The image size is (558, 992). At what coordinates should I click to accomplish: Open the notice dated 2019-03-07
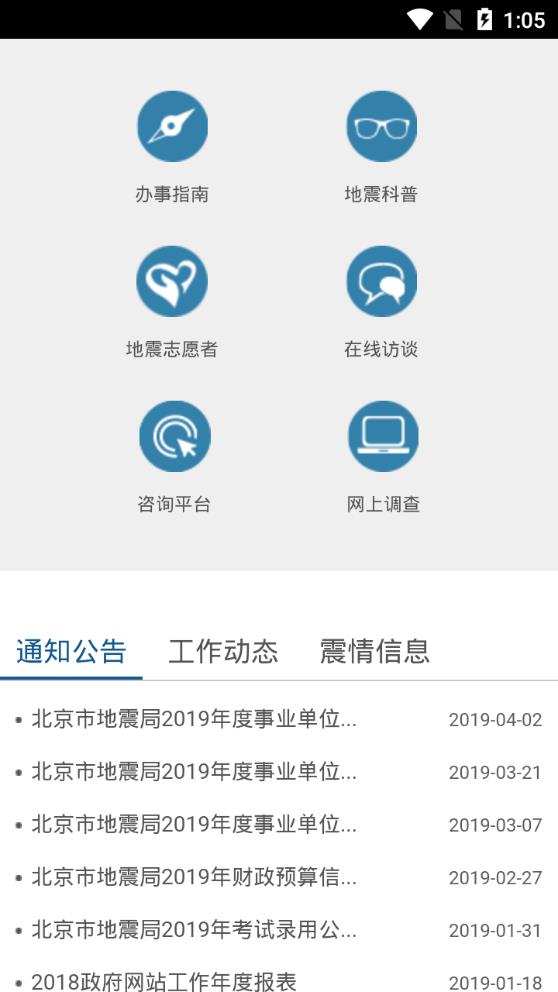279,825
